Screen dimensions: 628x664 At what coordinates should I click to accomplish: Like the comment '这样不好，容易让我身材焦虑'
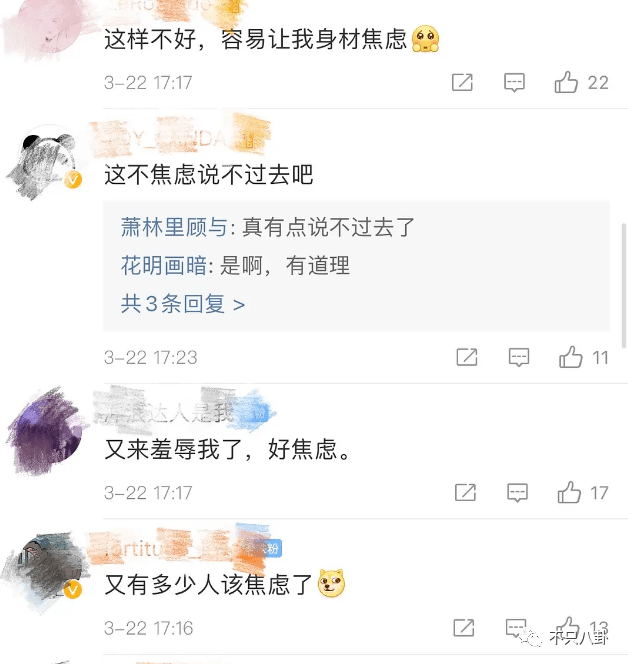coord(568,83)
